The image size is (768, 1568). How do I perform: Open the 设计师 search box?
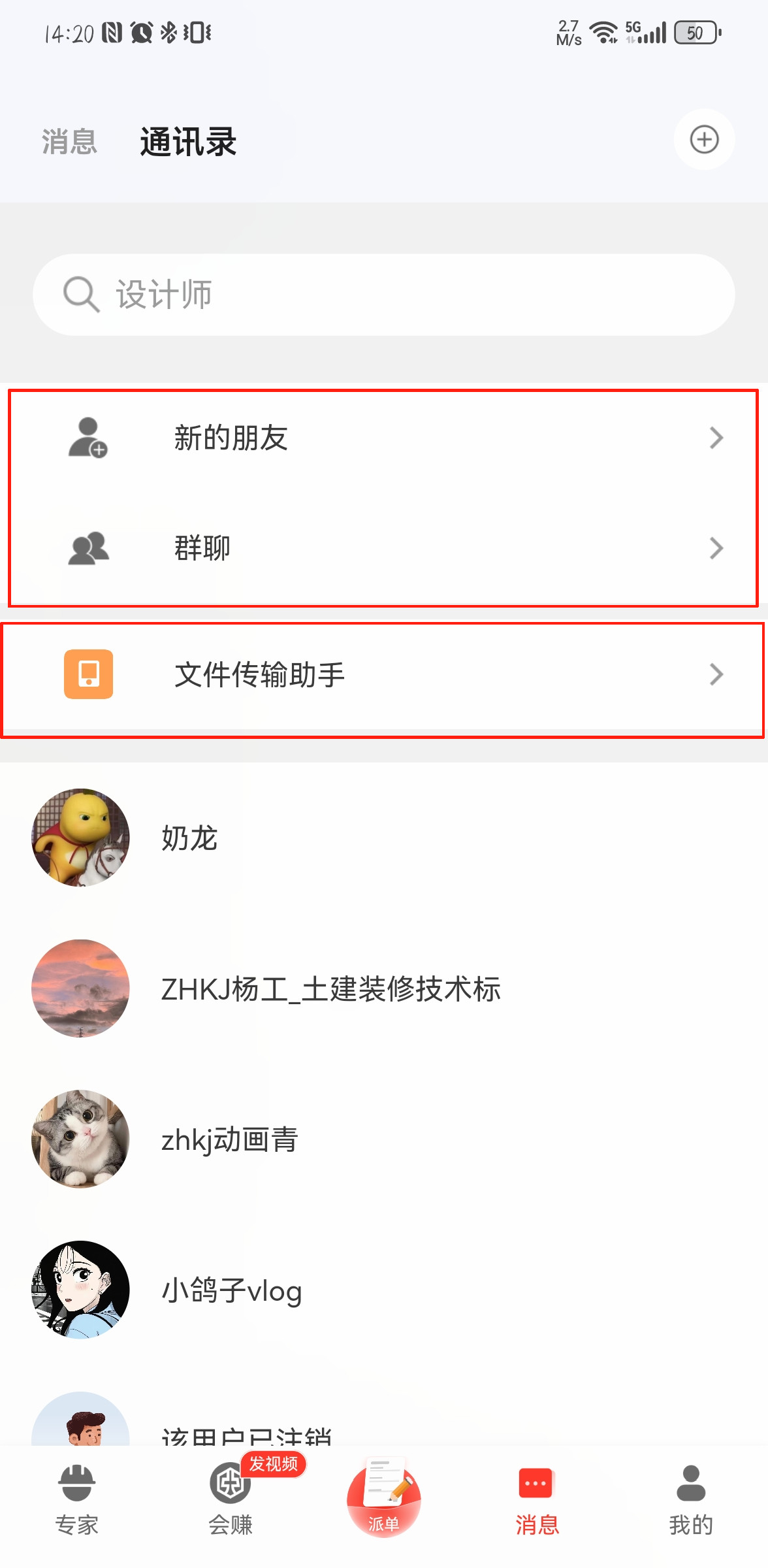(384, 295)
